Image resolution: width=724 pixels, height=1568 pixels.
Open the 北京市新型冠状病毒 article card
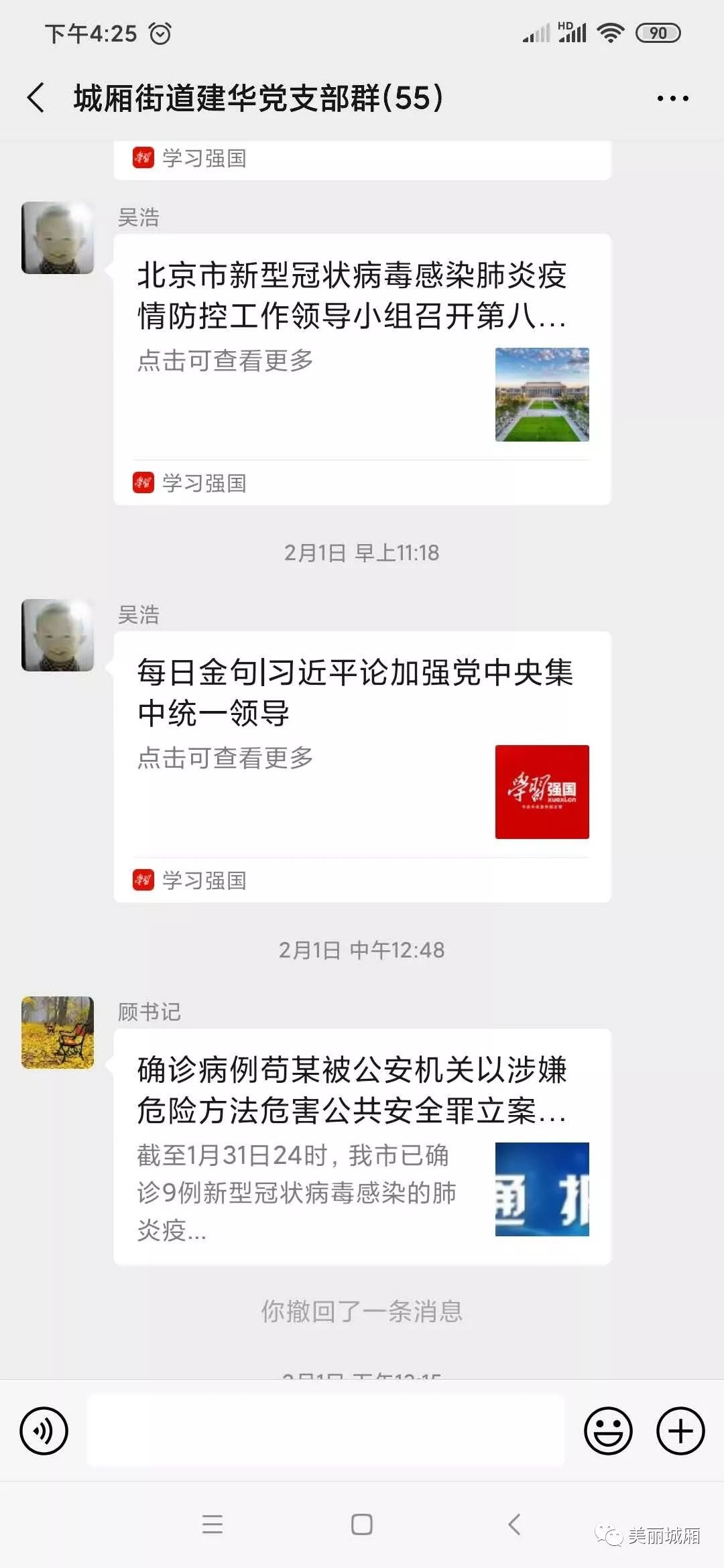click(362, 348)
